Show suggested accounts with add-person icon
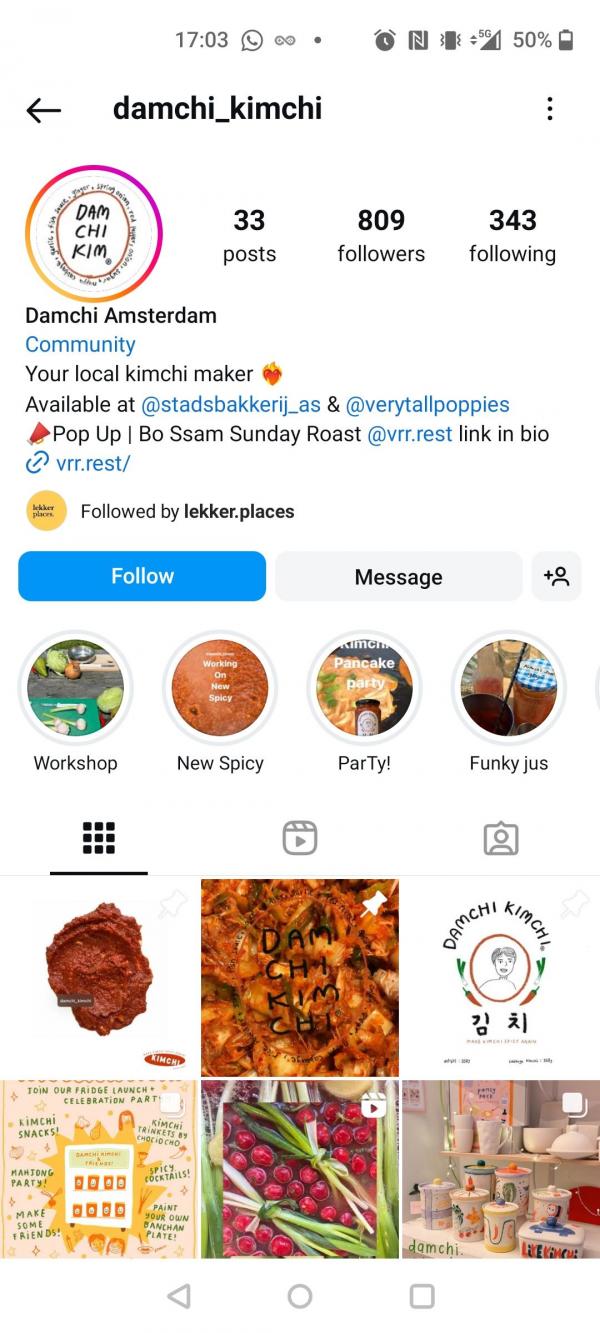This screenshot has width=600, height=1333. pos(556,577)
